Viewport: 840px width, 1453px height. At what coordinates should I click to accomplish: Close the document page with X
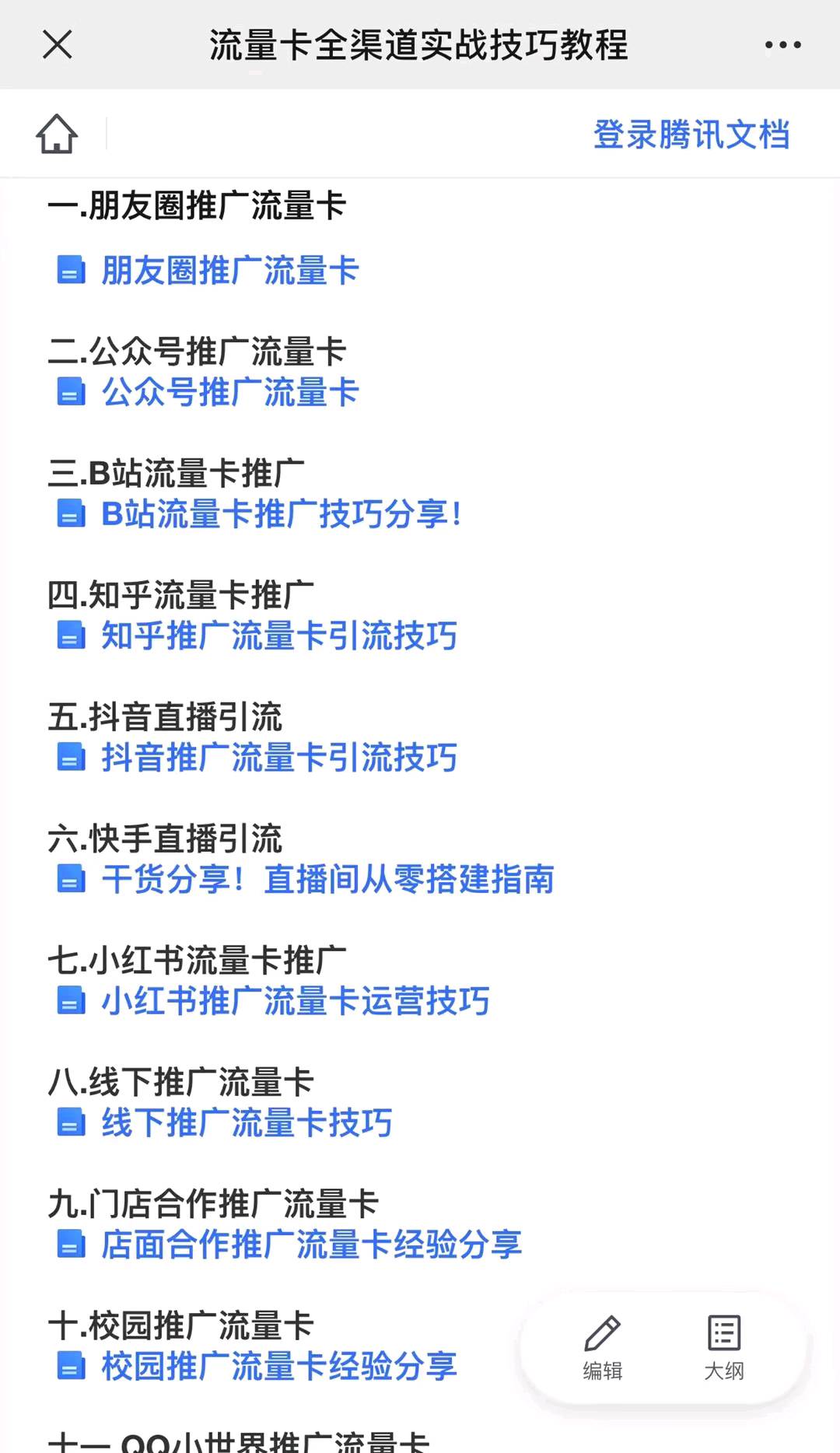(58, 44)
